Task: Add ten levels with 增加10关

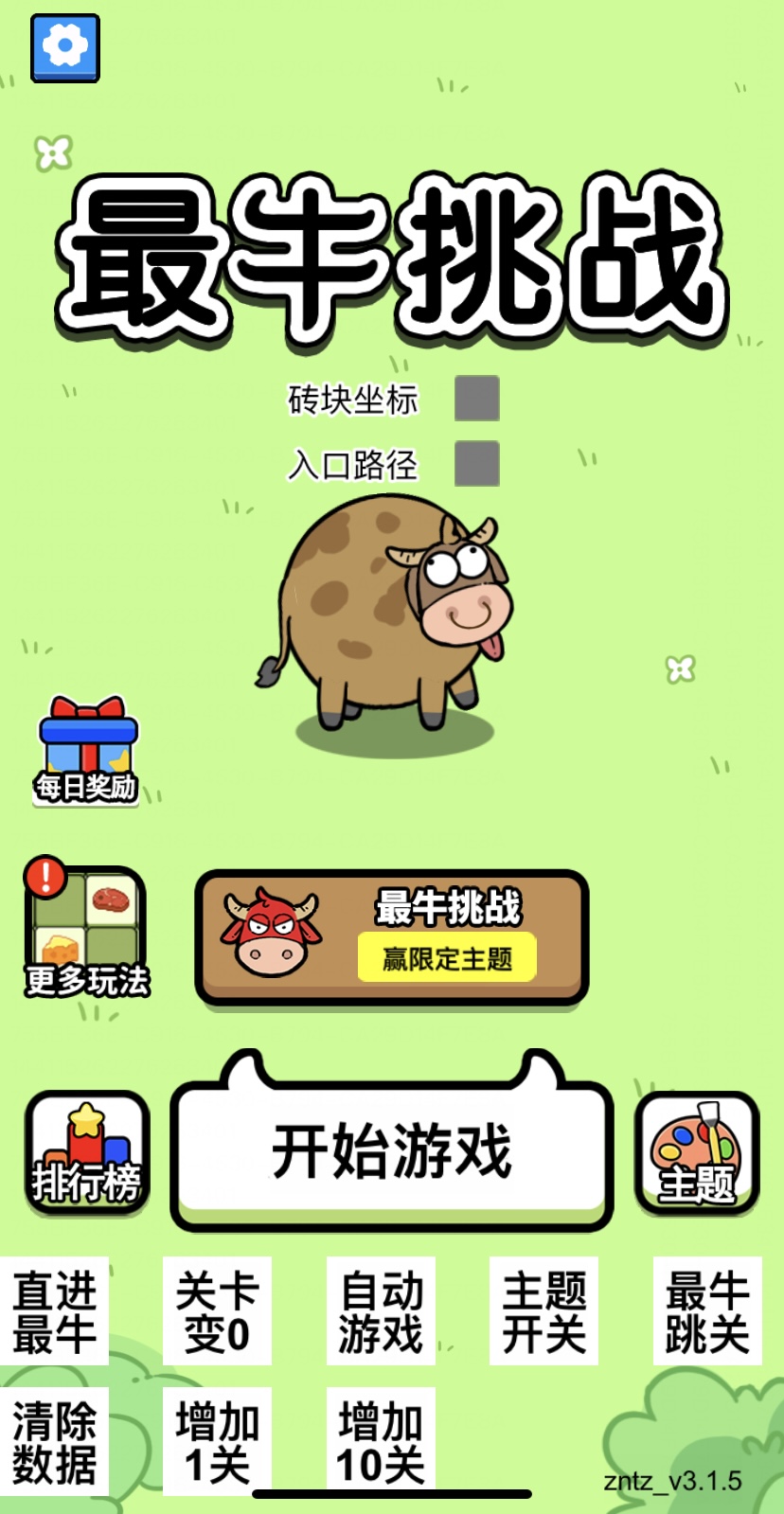Action: click(381, 1441)
